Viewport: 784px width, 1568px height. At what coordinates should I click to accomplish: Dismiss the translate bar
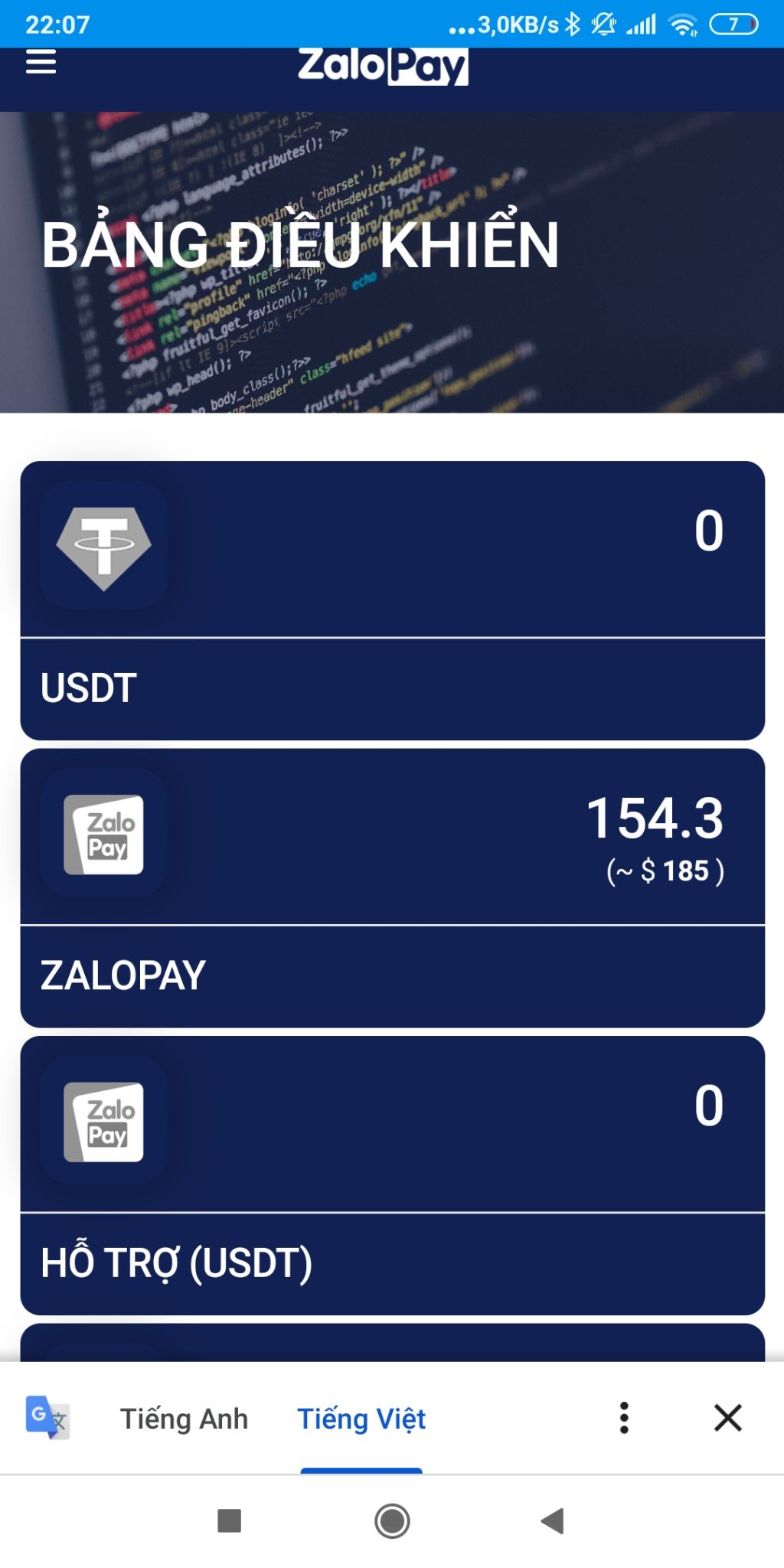click(727, 1418)
